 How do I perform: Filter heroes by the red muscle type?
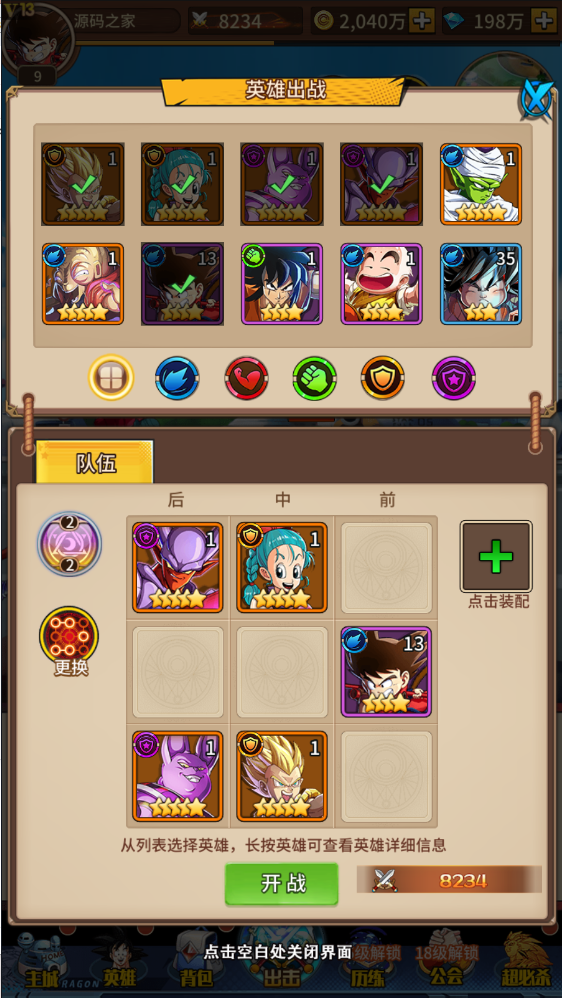246,378
